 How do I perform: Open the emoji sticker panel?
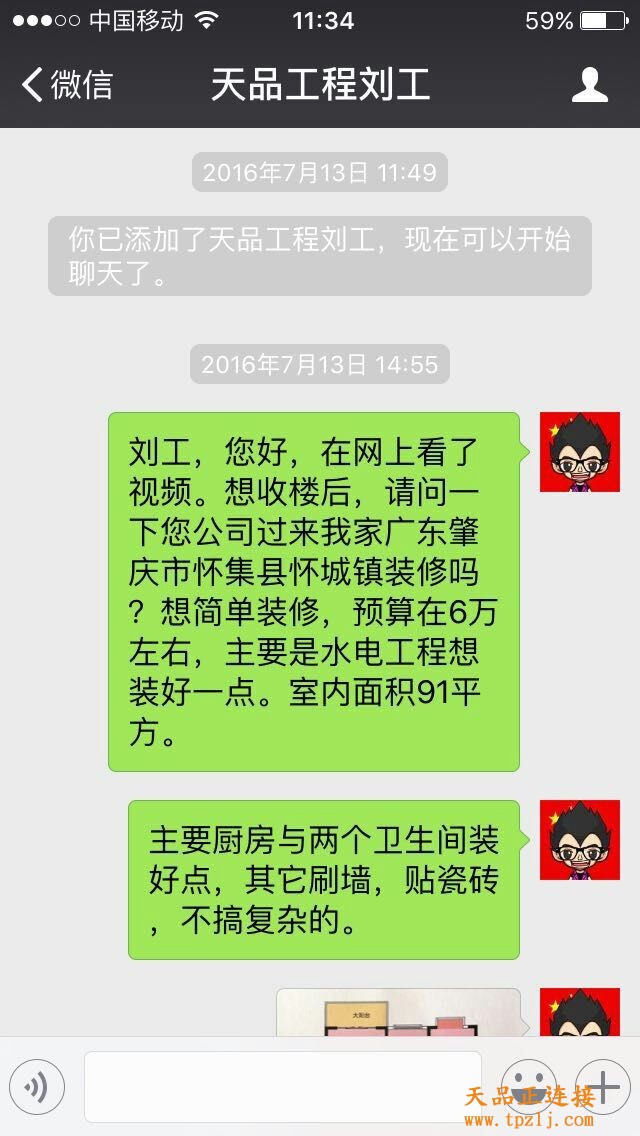point(528,1085)
